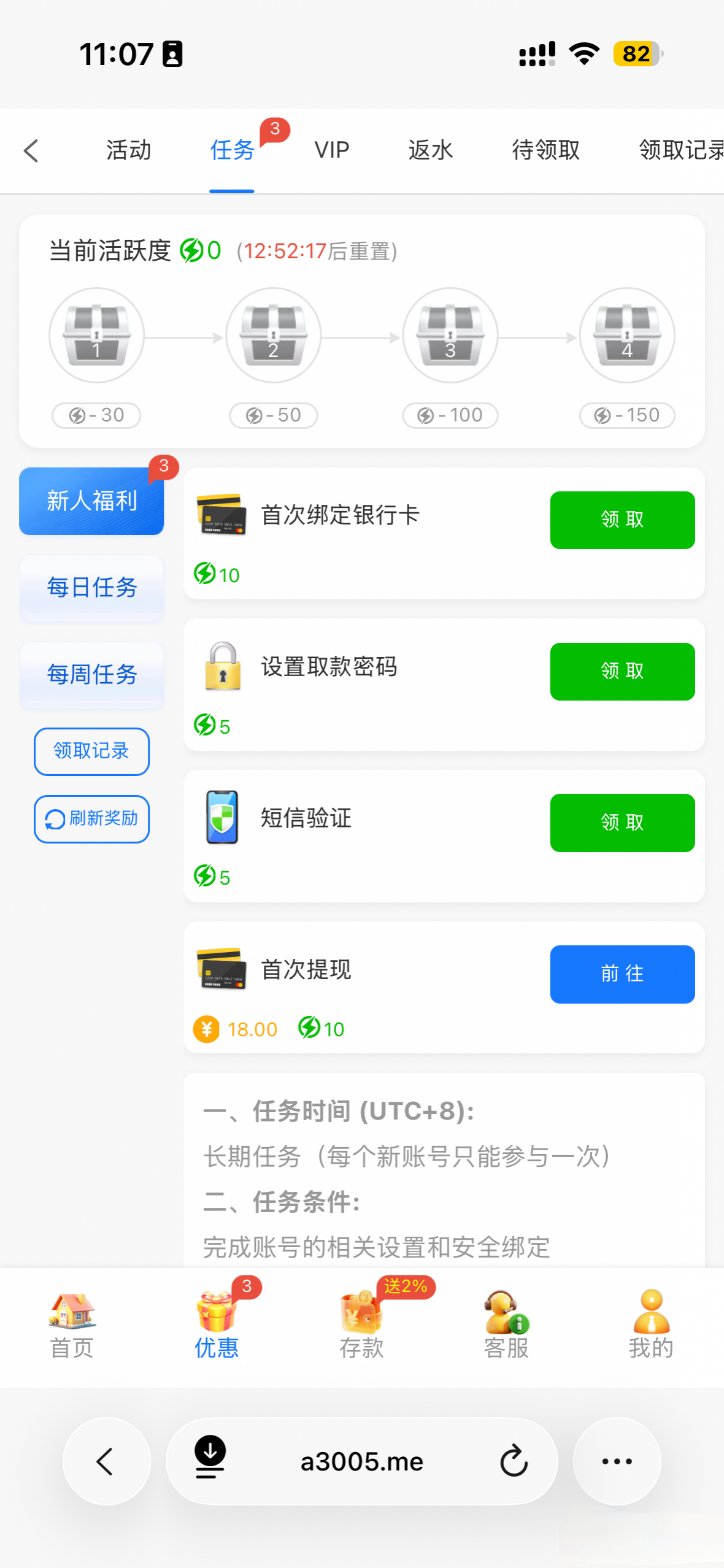
Task: Select the 每周任务 category
Action: pos(92,675)
